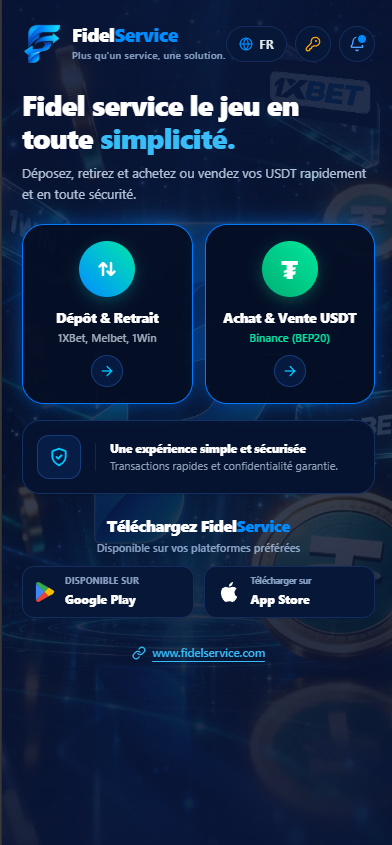The image size is (392, 845).
Task: Tap the key login icon
Action: tap(313, 44)
